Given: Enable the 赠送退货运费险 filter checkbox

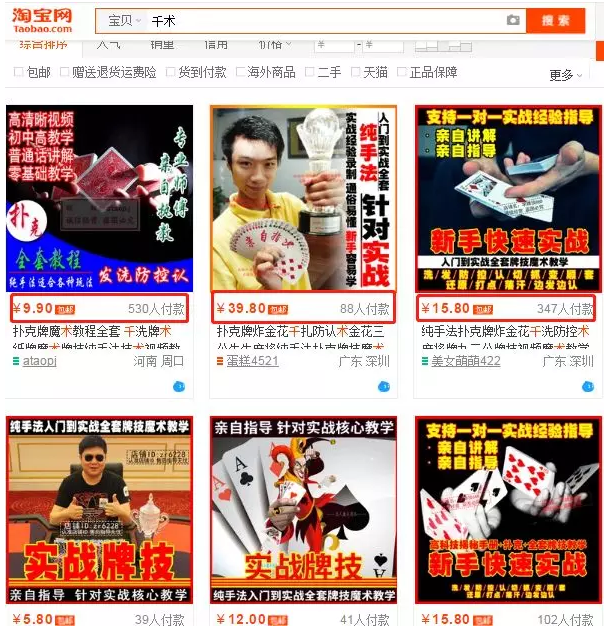Looking at the screenshot, I should click(65, 72).
